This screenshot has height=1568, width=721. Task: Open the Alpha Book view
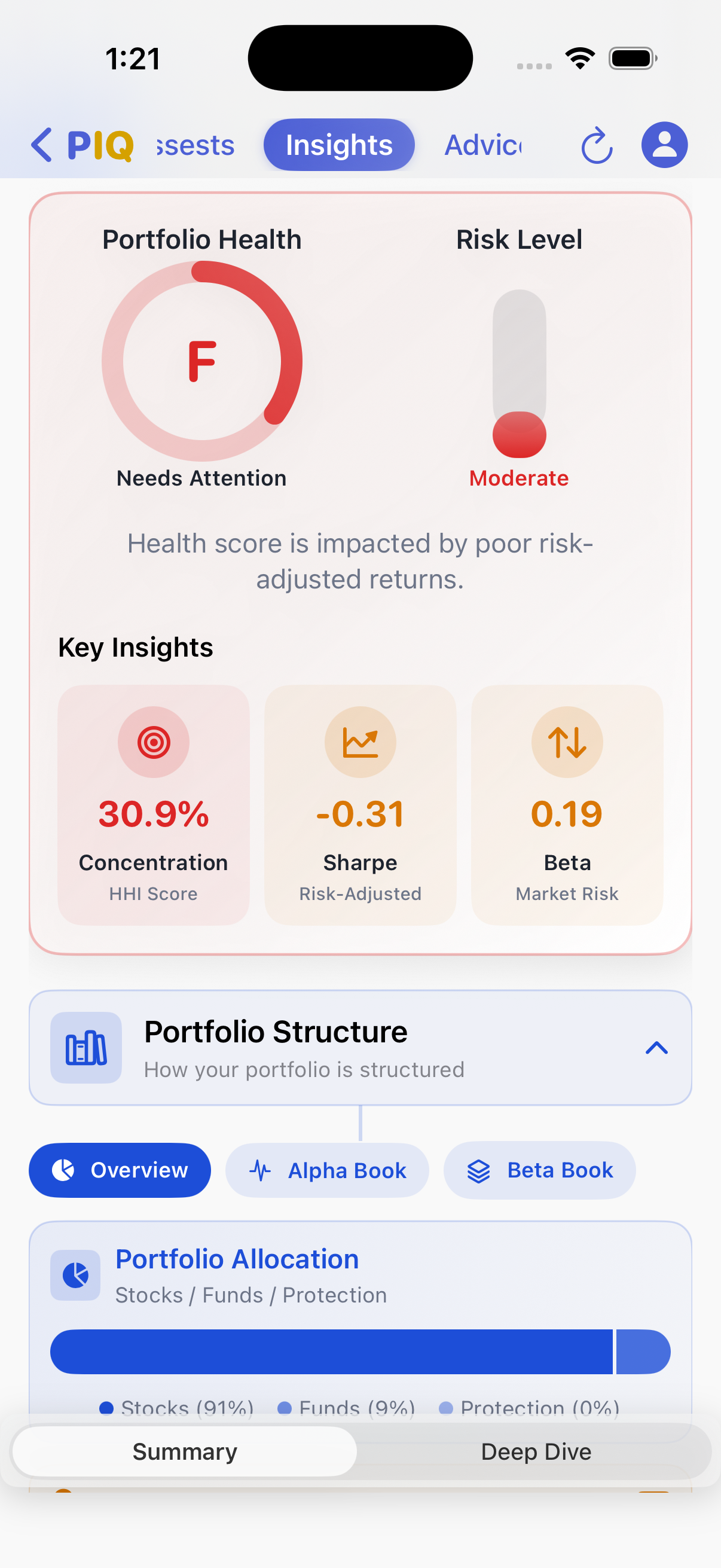pyautogui.click(x=327, y=1170)
